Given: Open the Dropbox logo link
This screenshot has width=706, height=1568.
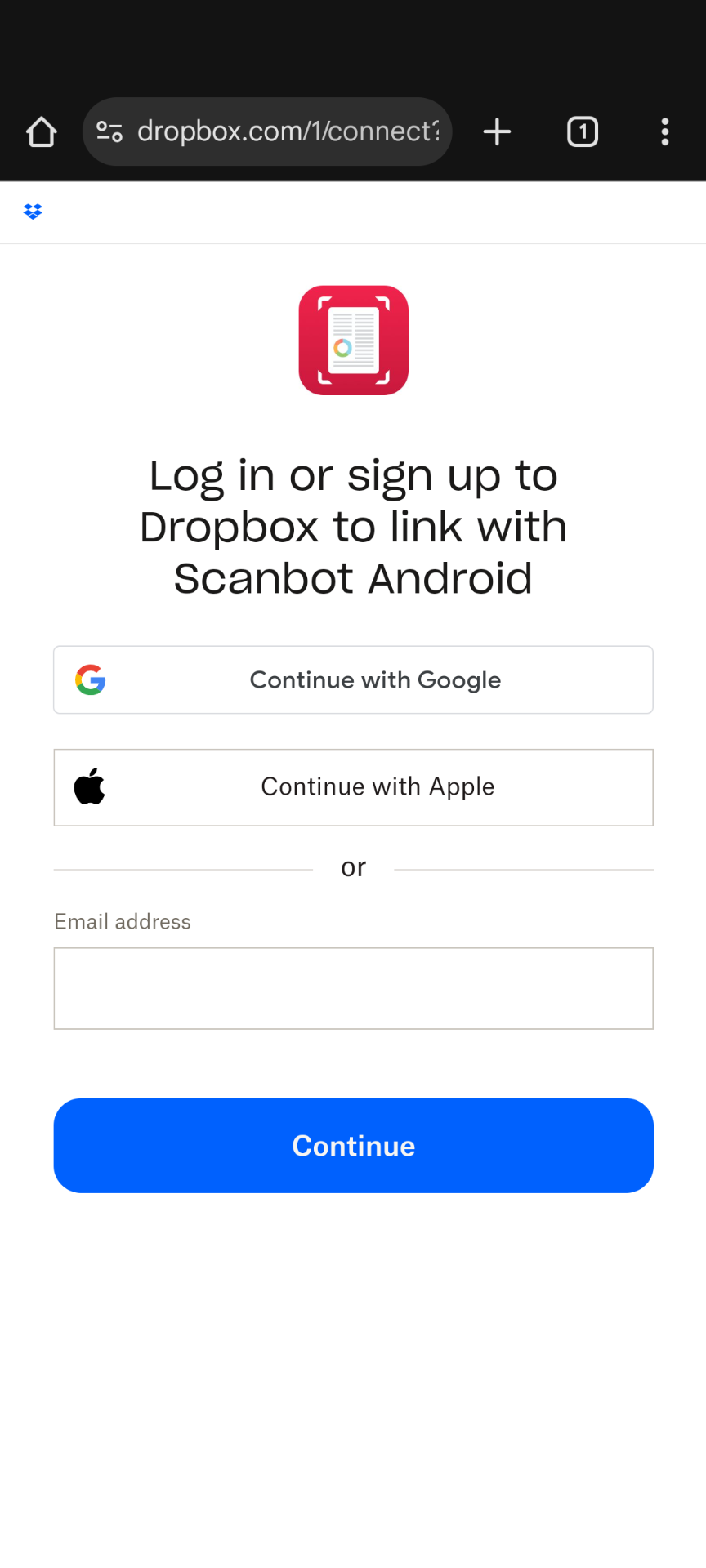Looking at the screenshot, I should coord(33,212).
